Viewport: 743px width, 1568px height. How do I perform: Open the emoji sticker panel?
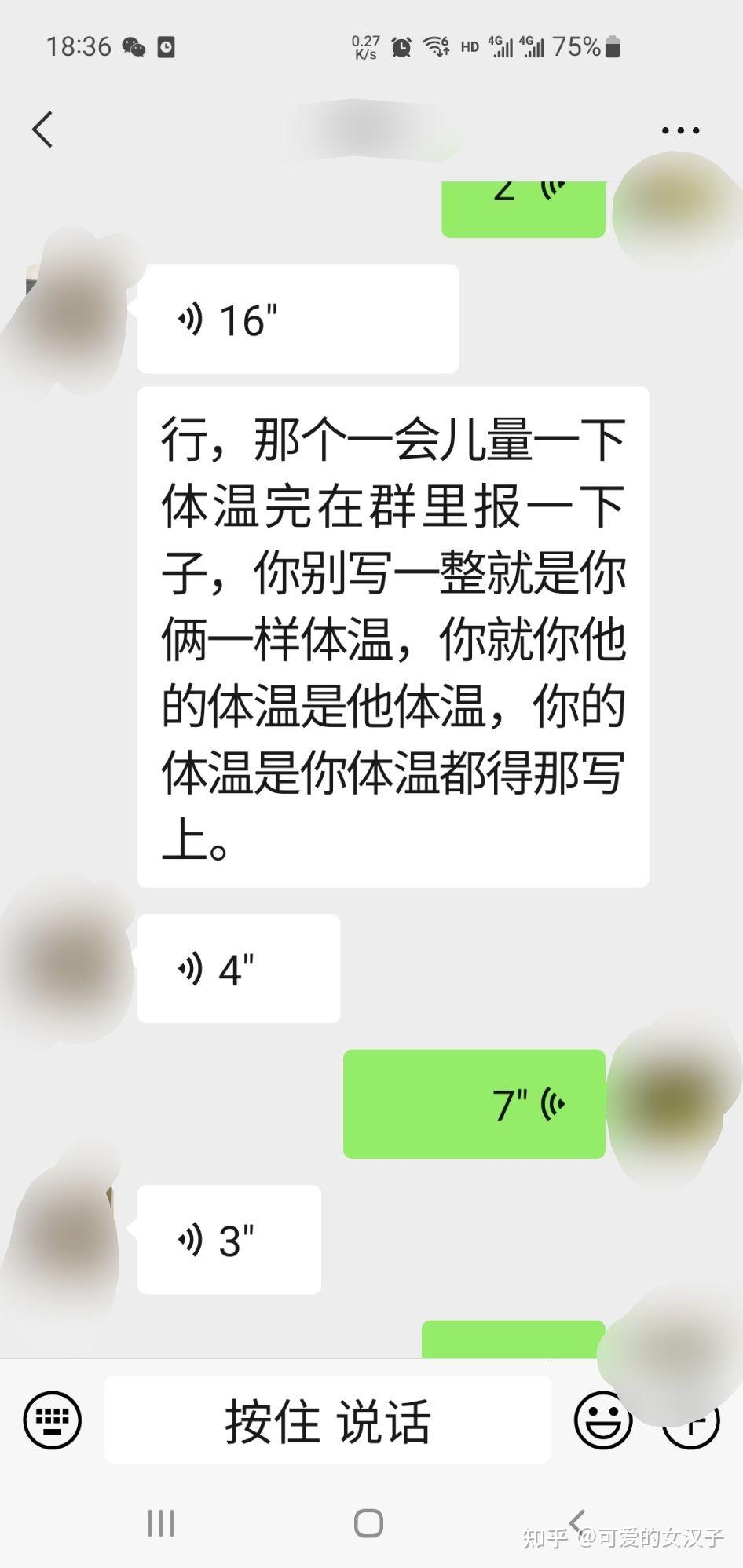602,1420
